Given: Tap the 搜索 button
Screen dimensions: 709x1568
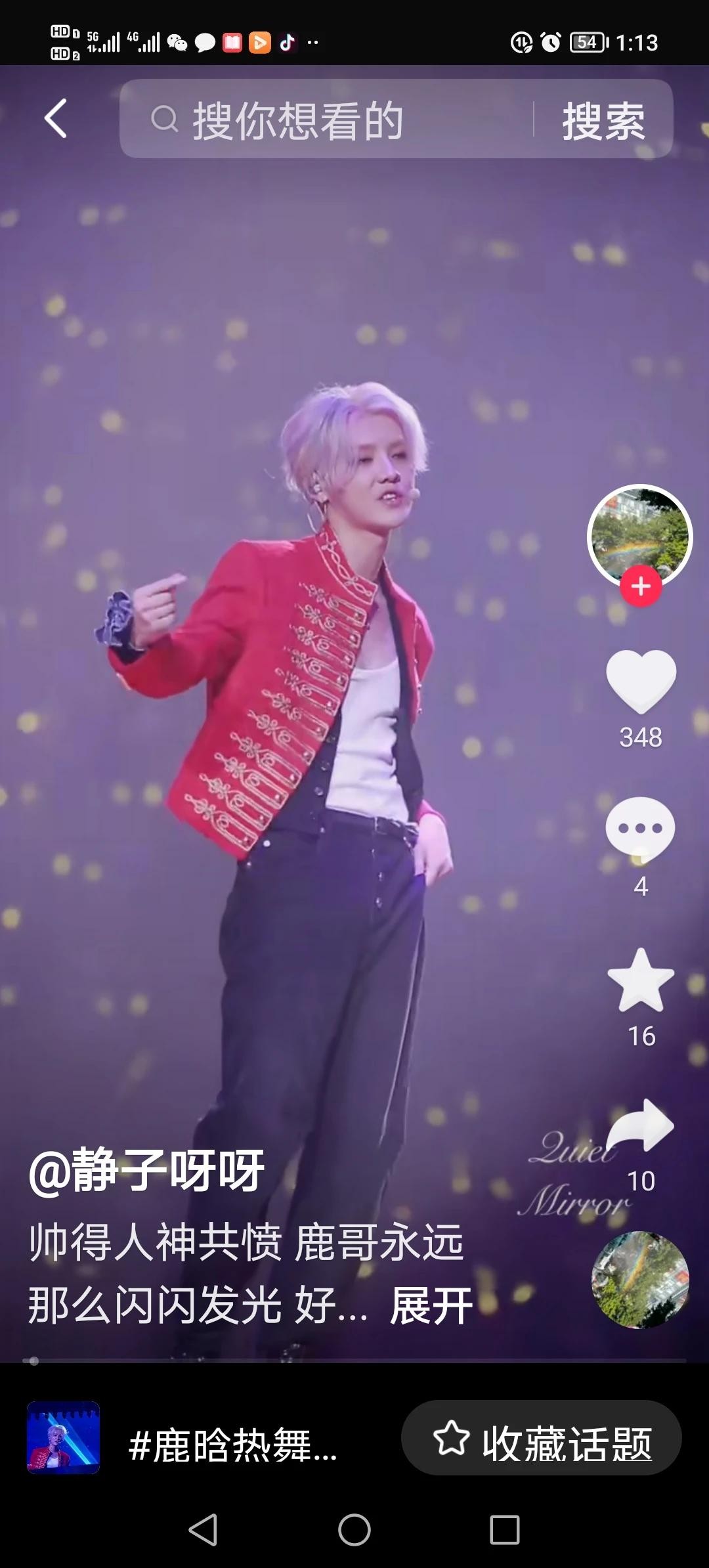Looking at the screenshot, I should coord(603,120).
